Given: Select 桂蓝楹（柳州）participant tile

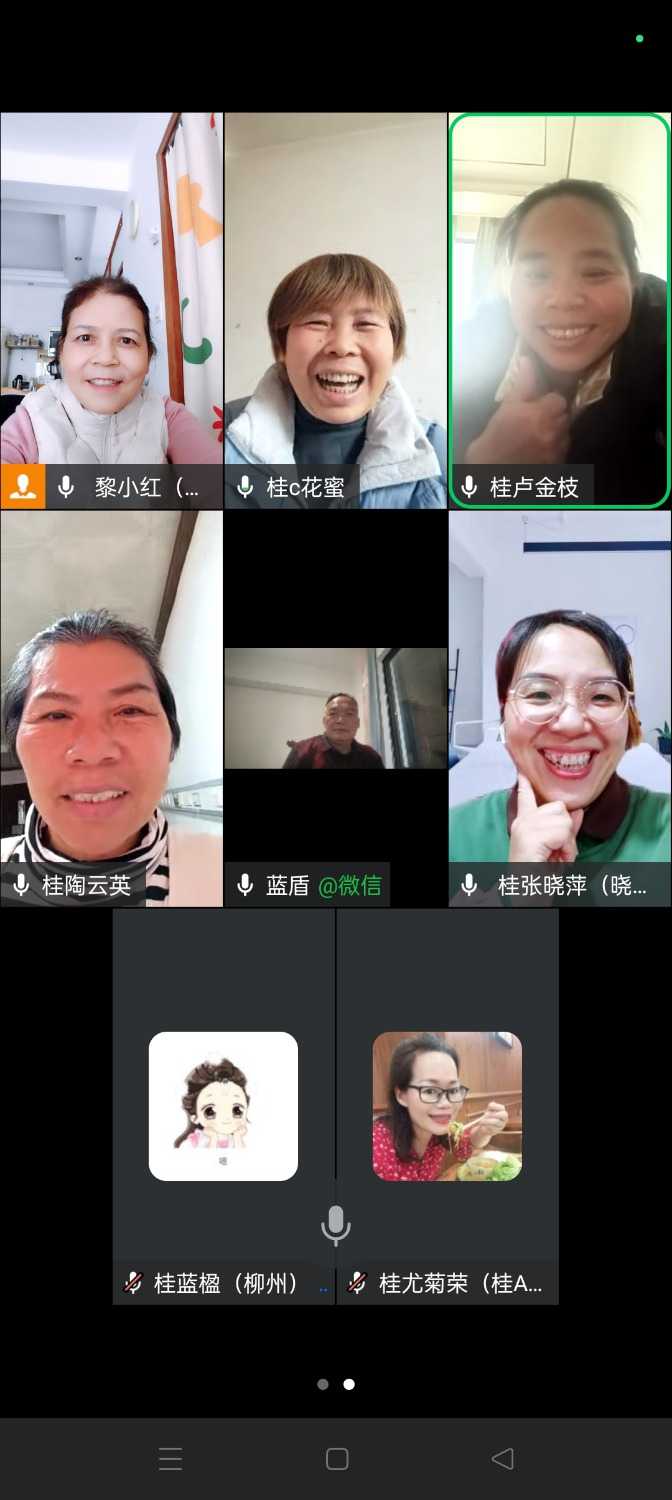Looking at the screenshot, I should pyautogui.click(x=223, y=1106).
